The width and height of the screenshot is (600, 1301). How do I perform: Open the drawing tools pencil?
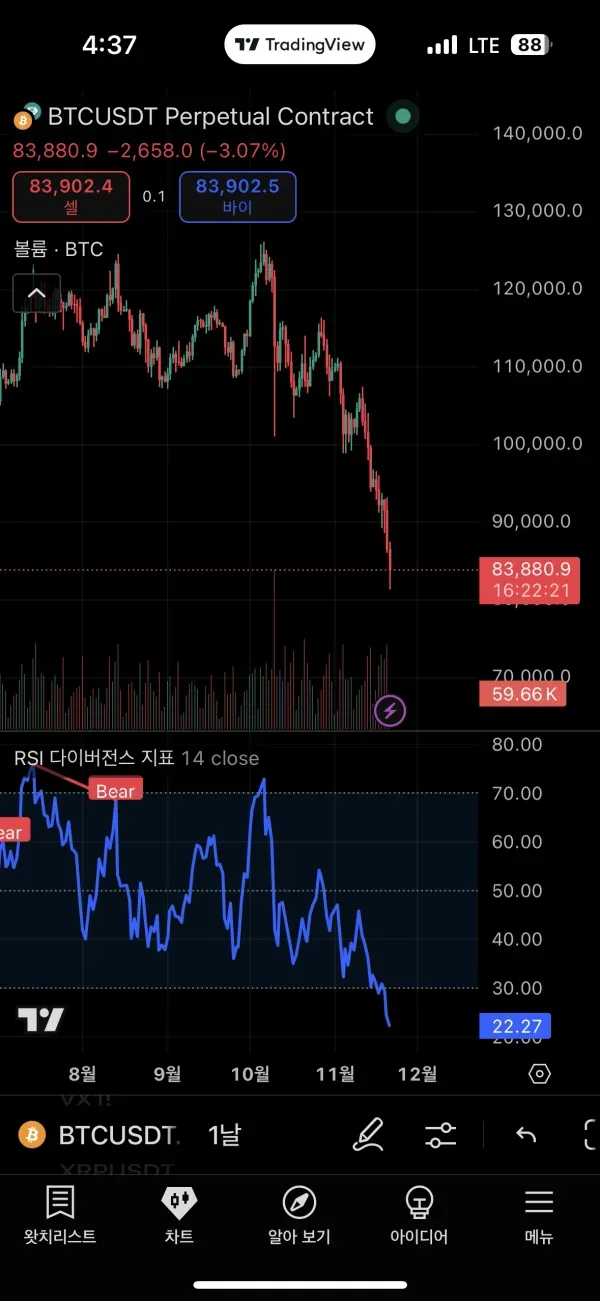pos(368,1135)
